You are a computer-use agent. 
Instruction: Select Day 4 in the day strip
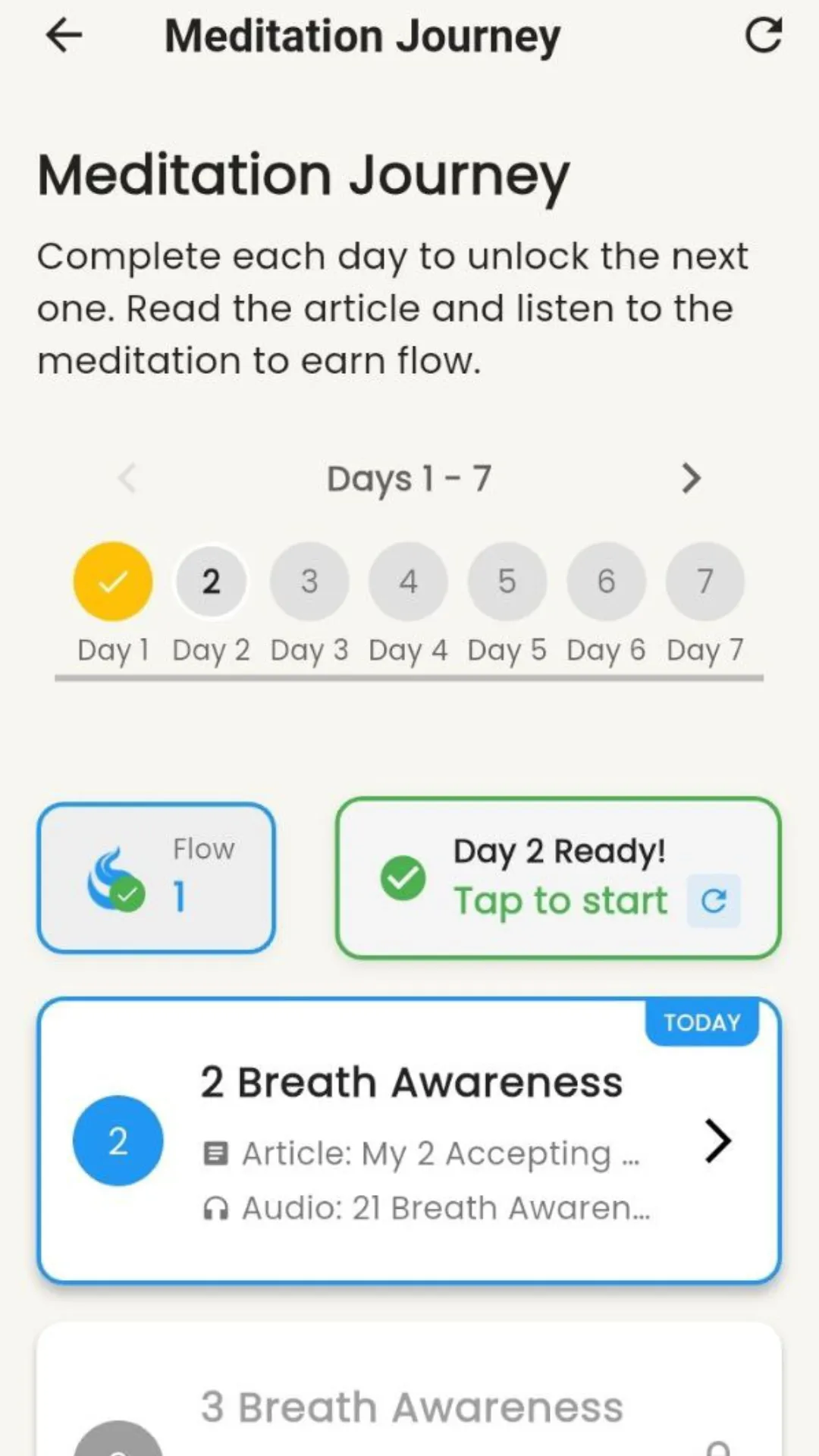pos(408,582)
